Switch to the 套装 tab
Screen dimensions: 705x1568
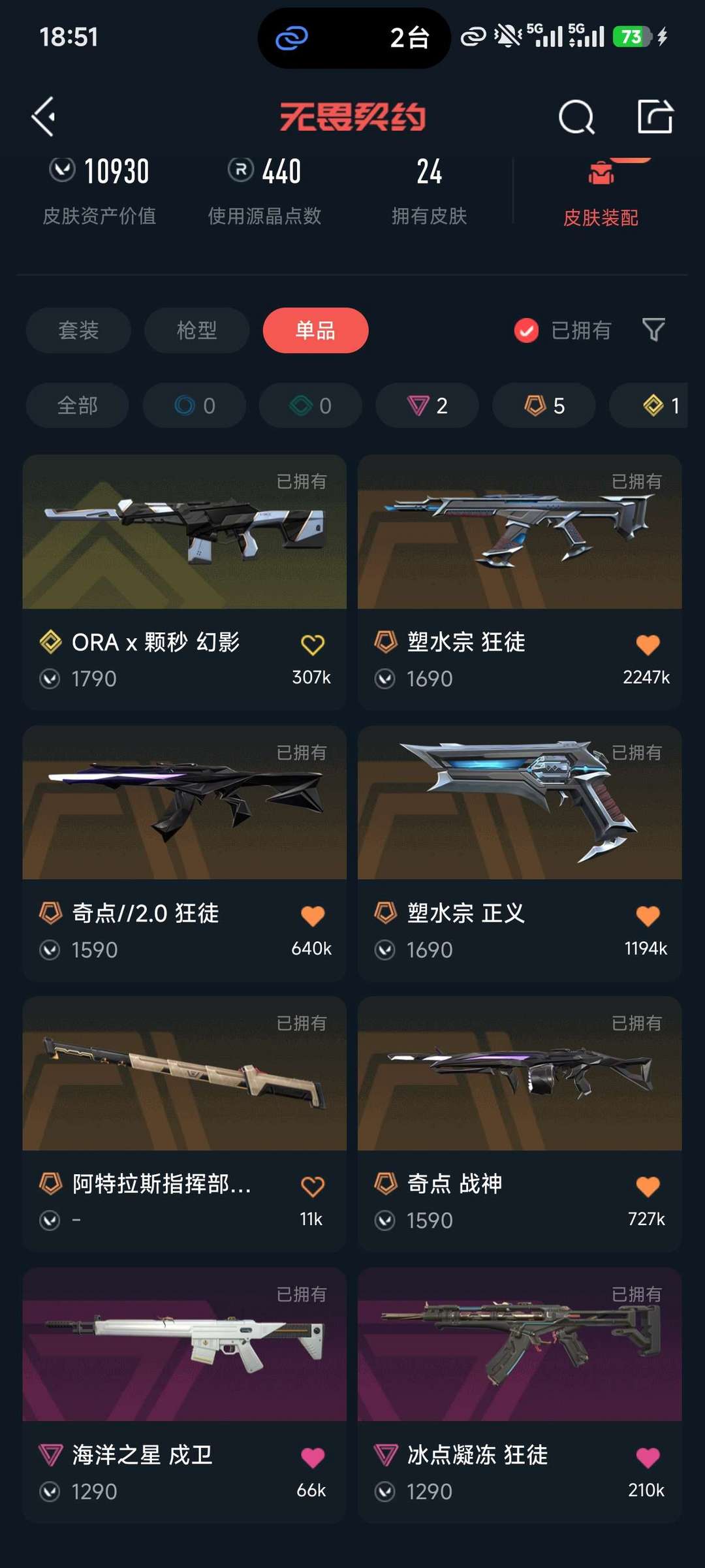(78, 330)
